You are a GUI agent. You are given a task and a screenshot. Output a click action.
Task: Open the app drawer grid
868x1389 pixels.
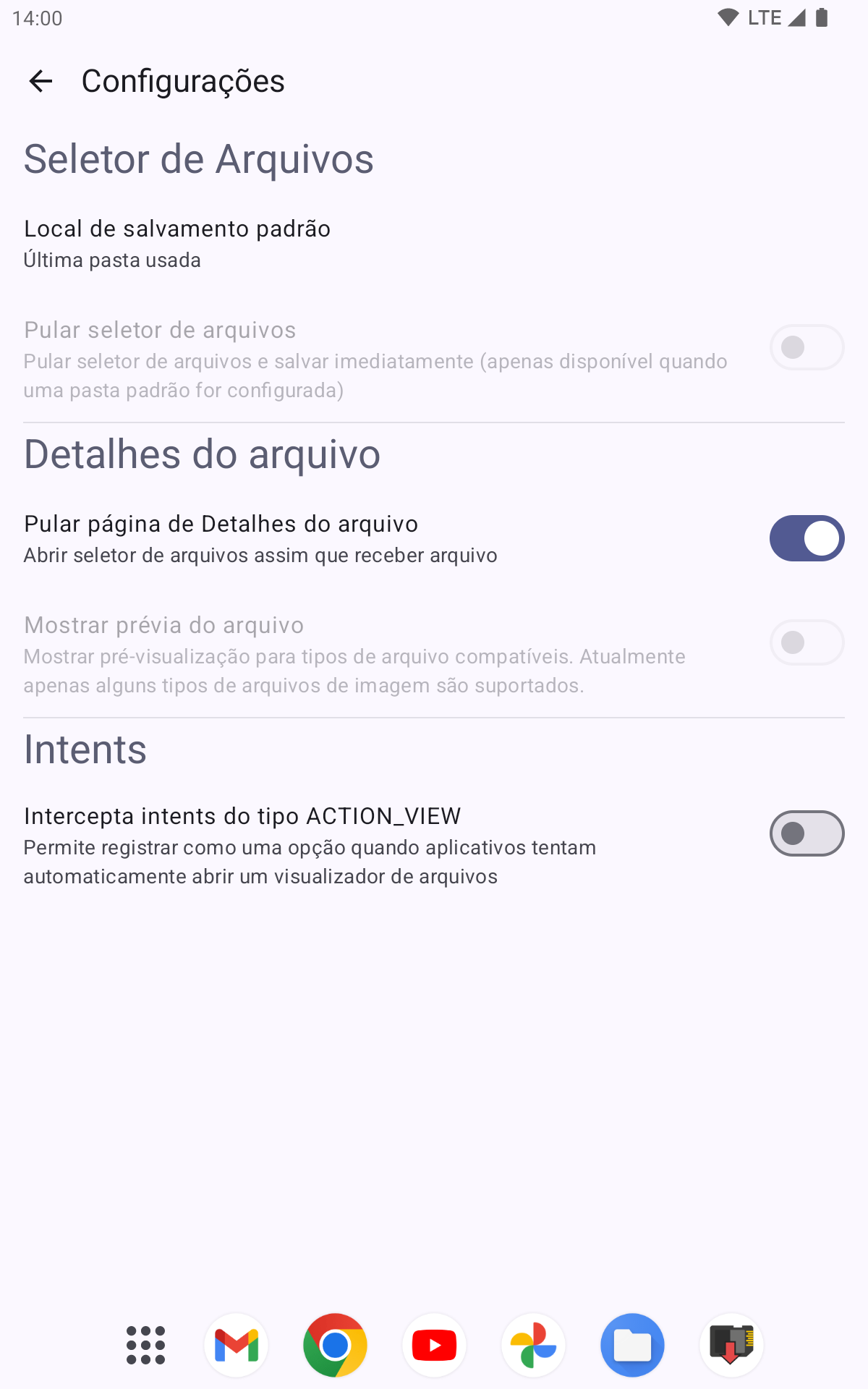point(145,1346)
